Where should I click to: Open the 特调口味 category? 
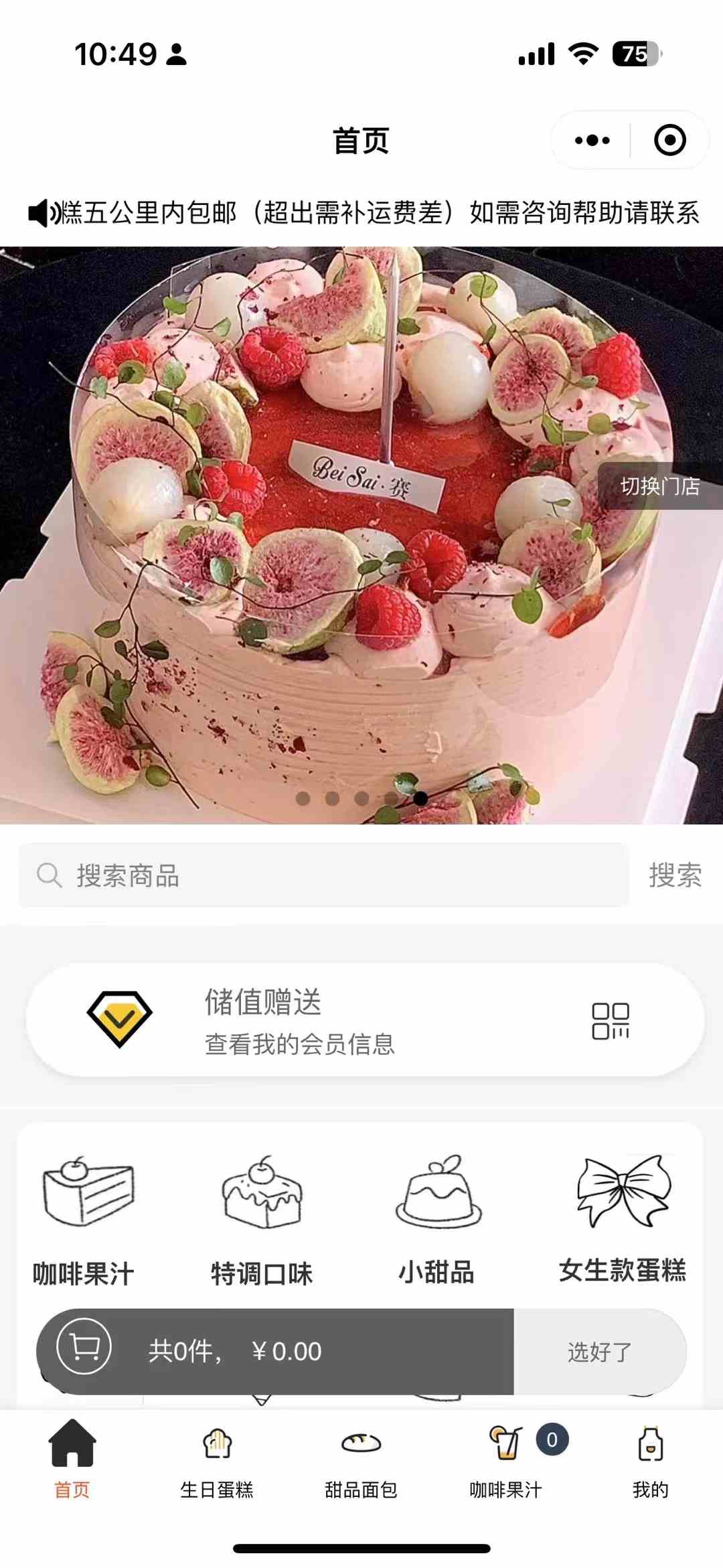point(262,1219)
